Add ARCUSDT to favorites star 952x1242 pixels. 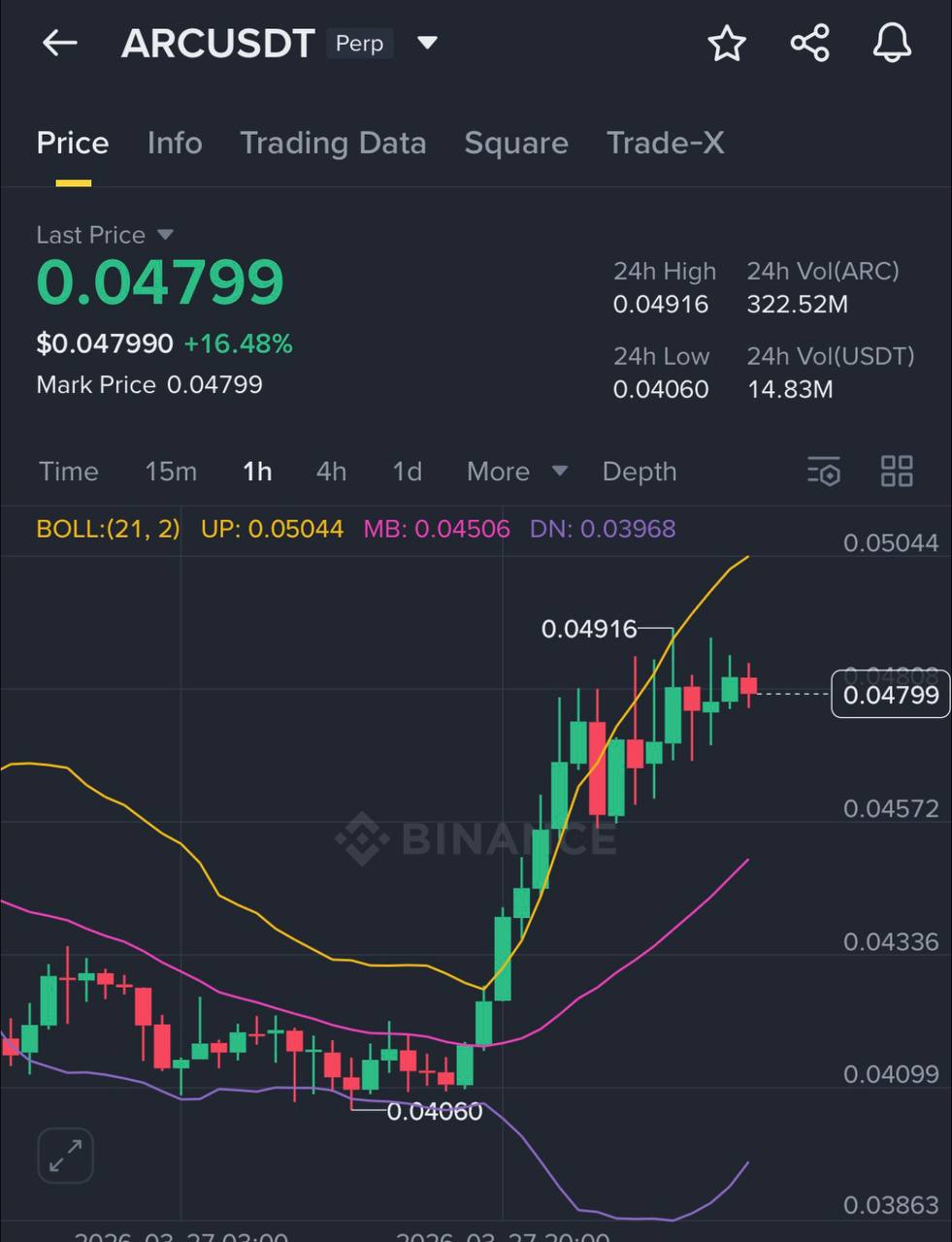727,44
